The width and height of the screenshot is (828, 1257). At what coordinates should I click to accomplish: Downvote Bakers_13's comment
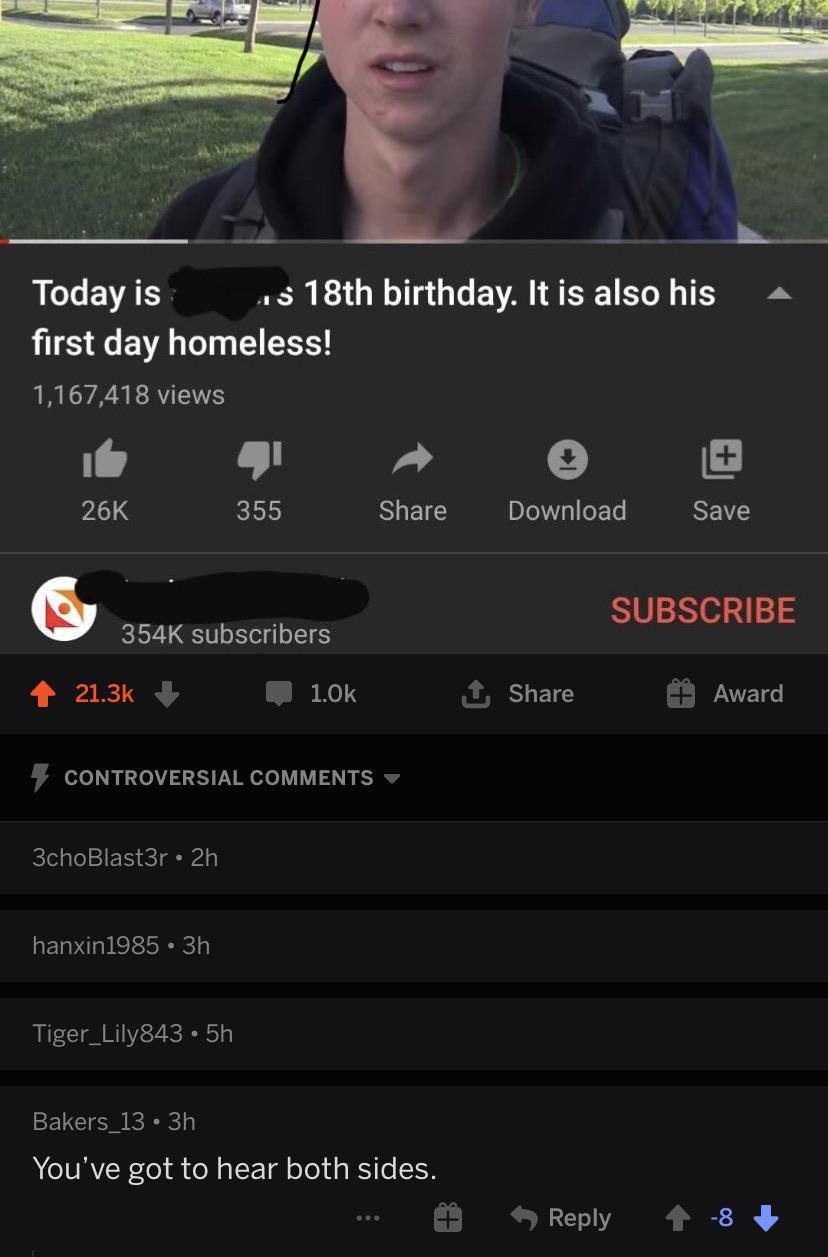(765, 1218)
